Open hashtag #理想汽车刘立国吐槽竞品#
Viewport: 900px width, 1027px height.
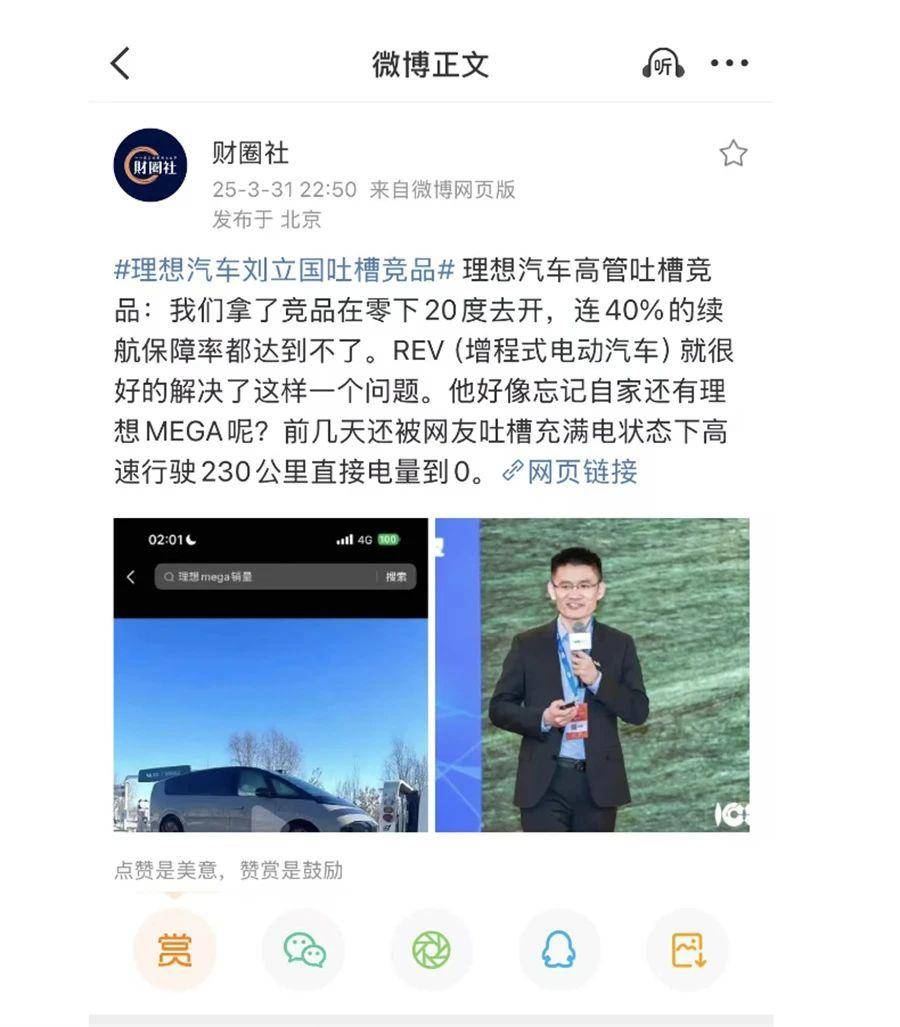tap(284, 270)
